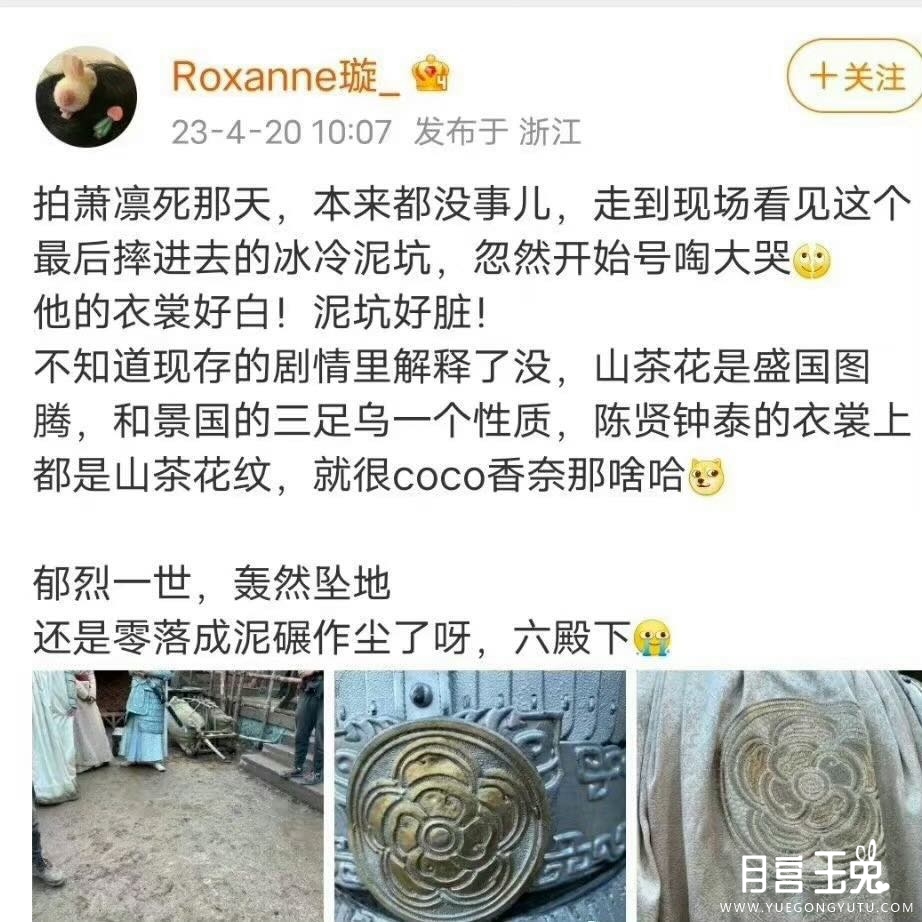Viewport: 922px width, 922px height.
Task: Open the rabbit profile avatar
Action: [86, 97]
